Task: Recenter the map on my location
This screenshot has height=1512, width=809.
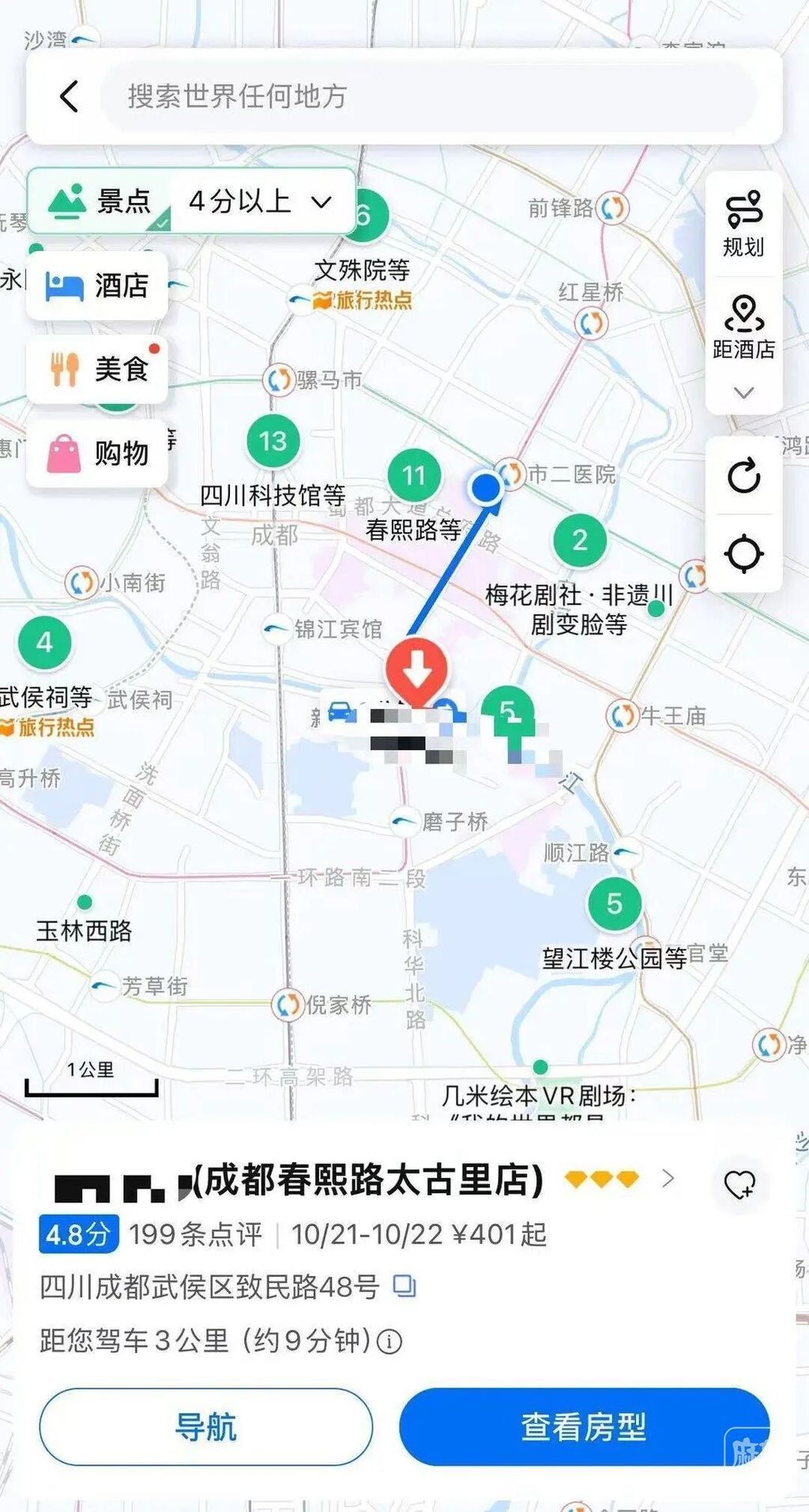Action: coord(743,553)
